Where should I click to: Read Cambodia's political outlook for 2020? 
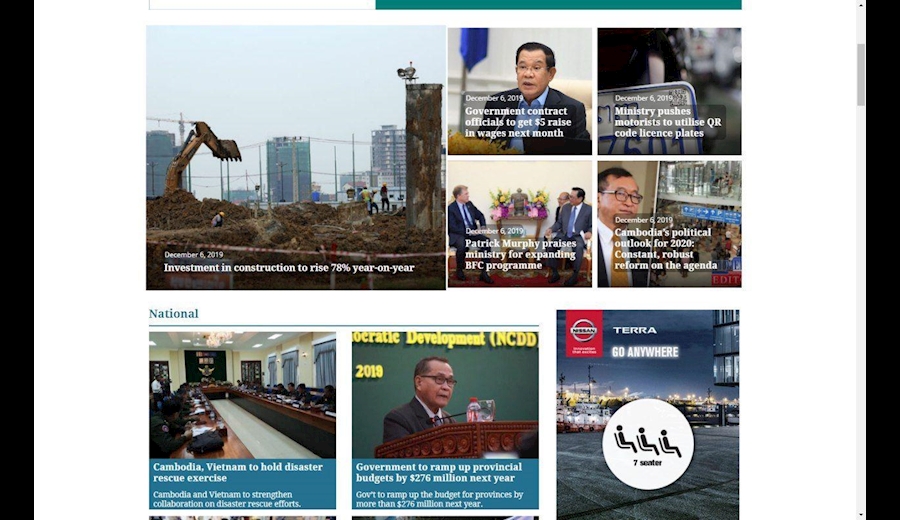[665, 249]
